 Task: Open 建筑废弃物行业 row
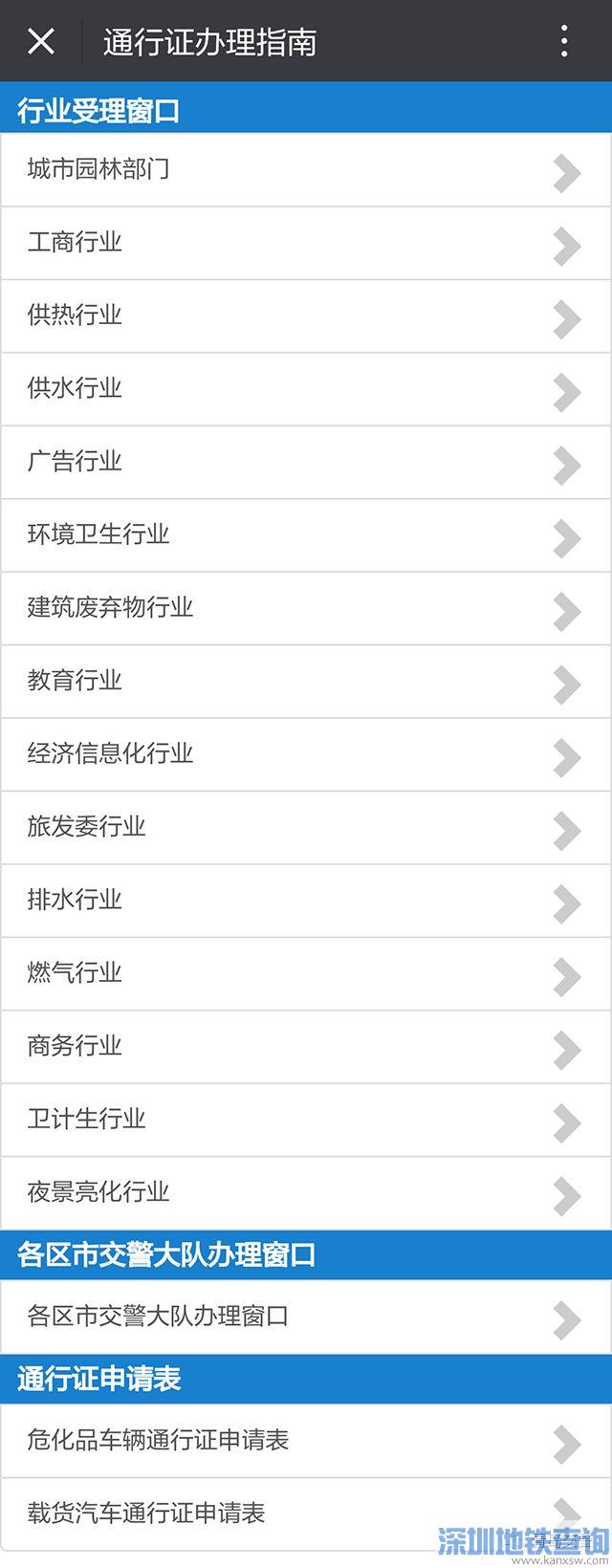306,608
